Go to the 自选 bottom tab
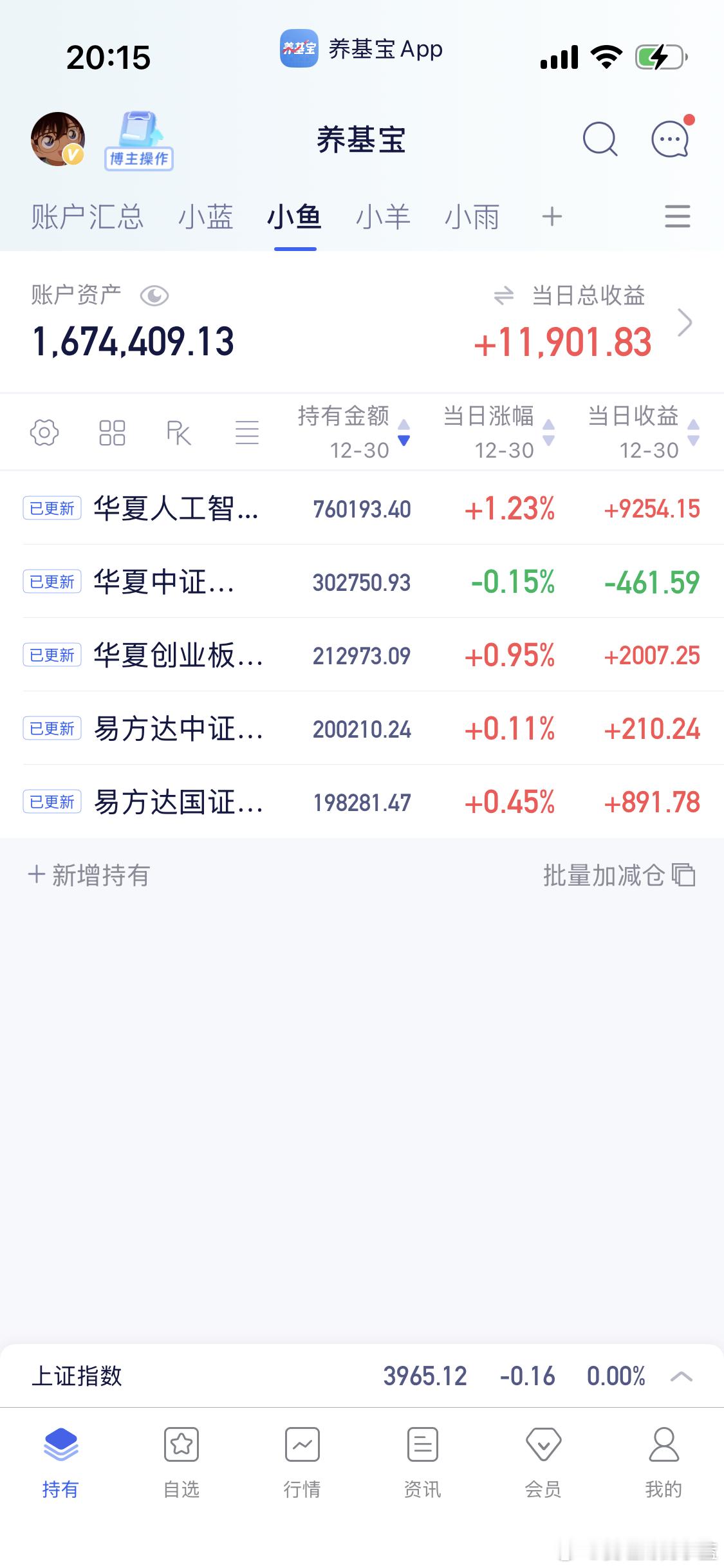Viewport: 724px width, 1568px height. point(181,1462)
